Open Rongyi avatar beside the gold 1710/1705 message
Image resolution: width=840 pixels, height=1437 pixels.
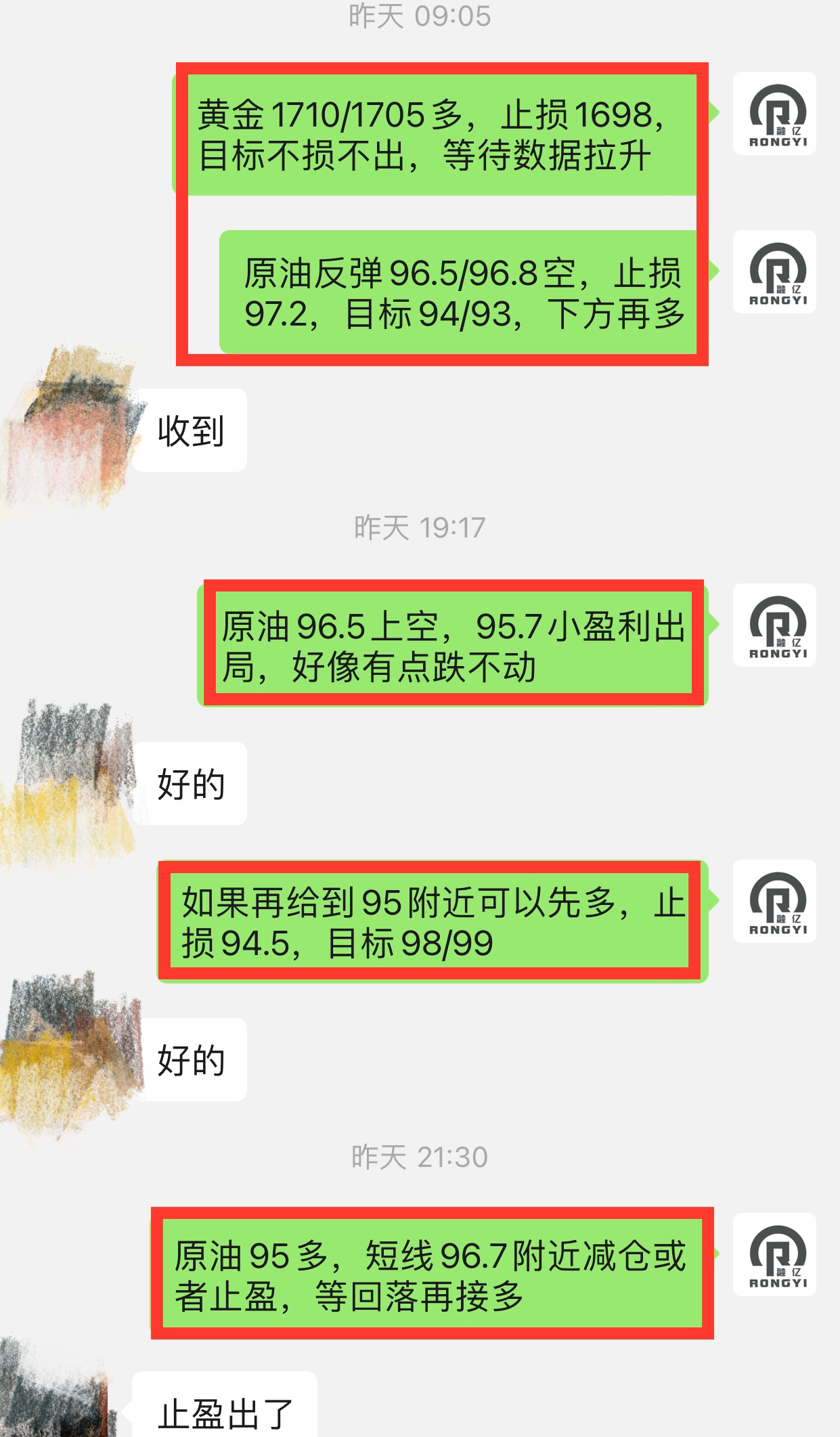[774, 114]
